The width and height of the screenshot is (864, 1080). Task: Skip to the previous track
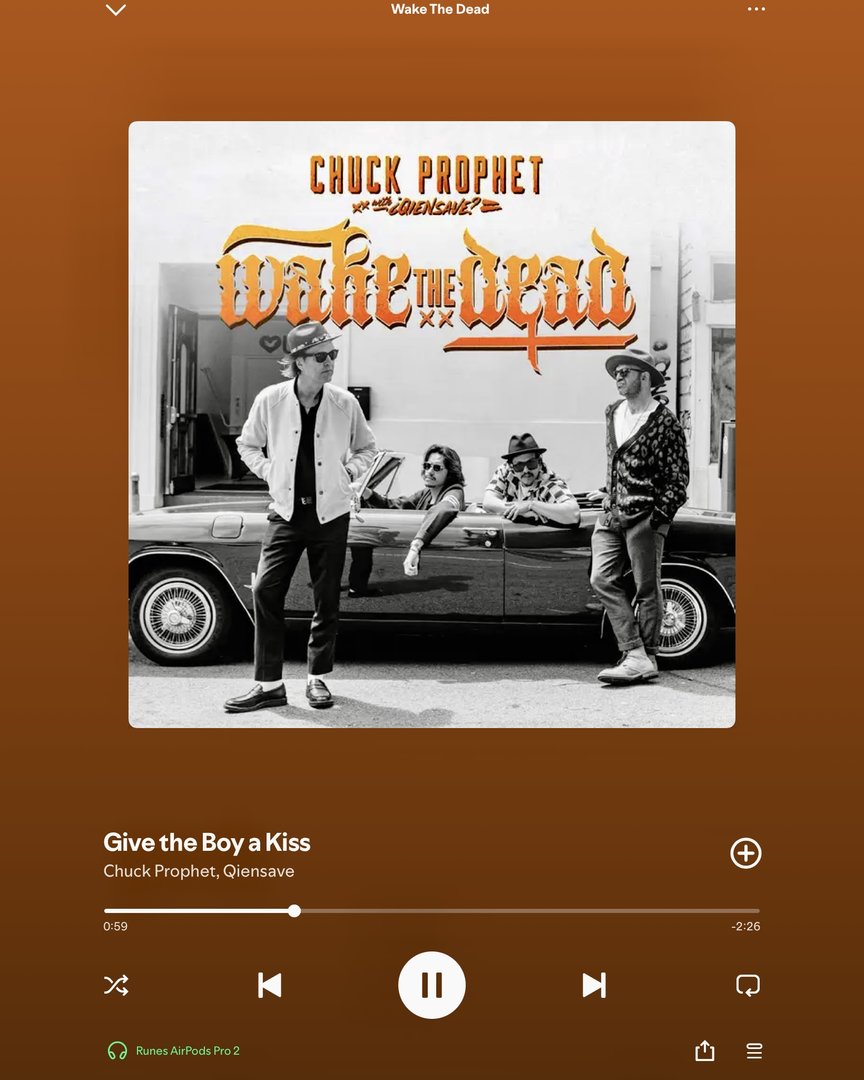coord(269,985)
